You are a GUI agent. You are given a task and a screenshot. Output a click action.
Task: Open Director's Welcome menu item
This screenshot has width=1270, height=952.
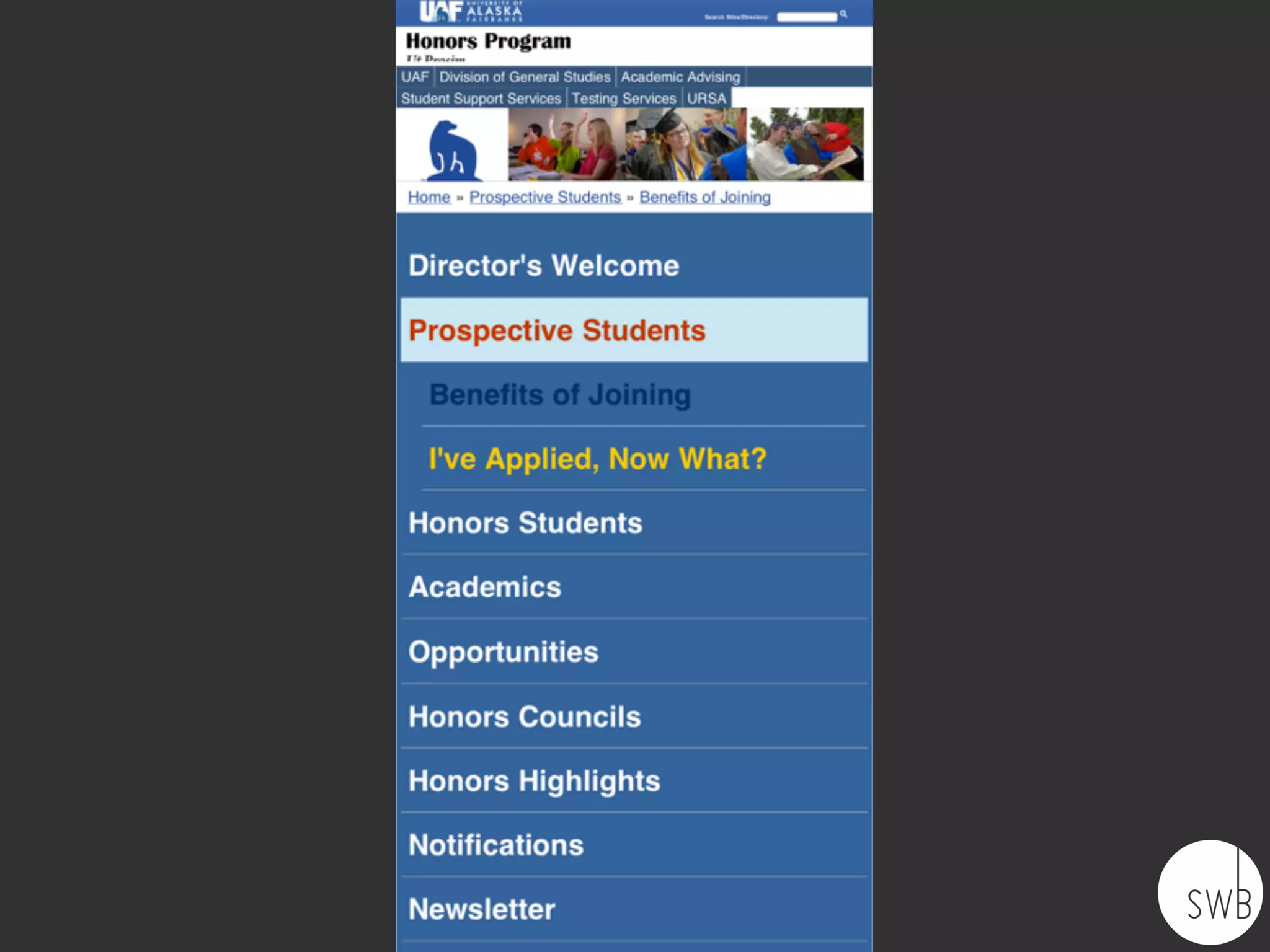pyautogui.click(x=543, y=266)
